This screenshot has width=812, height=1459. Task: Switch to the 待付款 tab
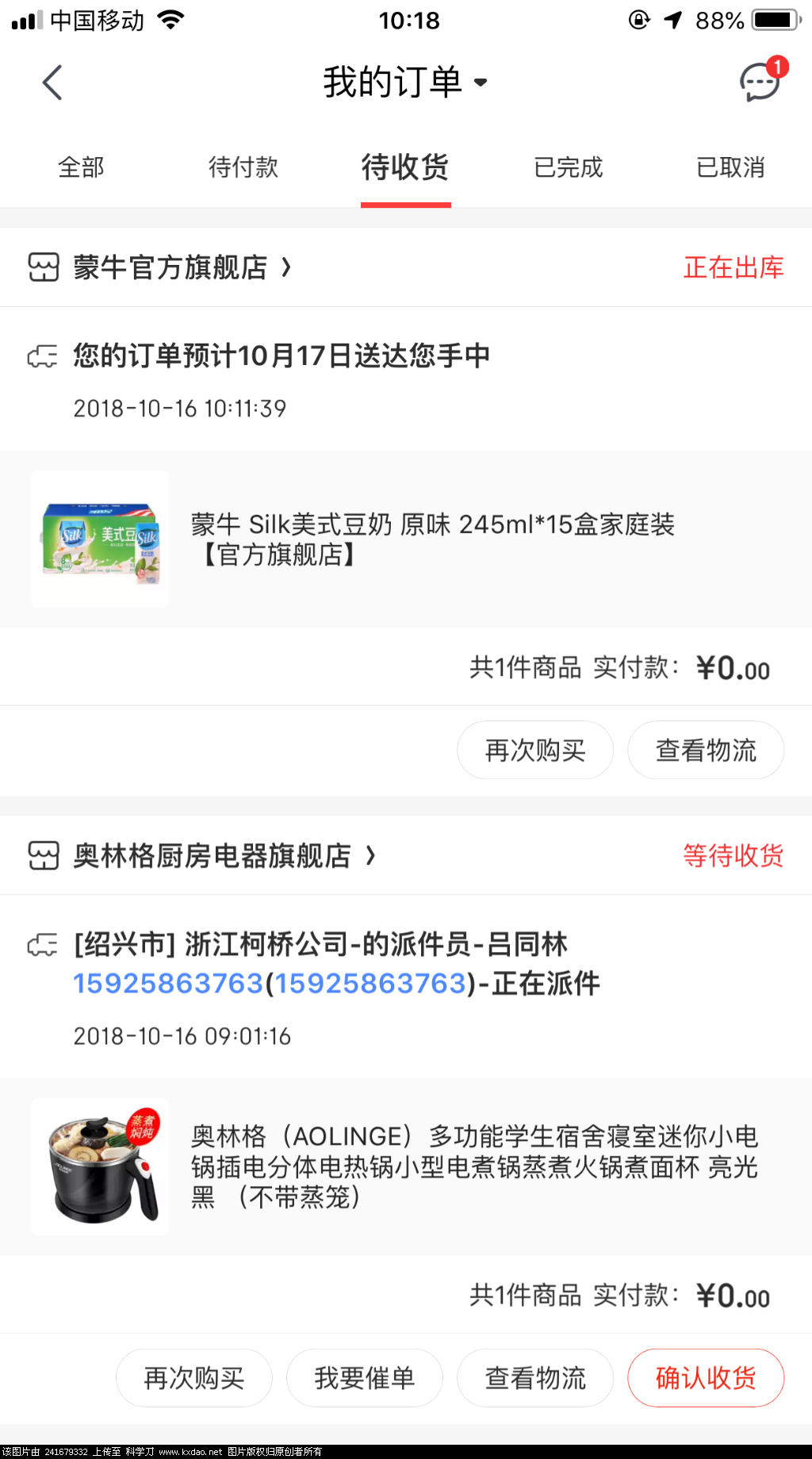coord(243,167)
